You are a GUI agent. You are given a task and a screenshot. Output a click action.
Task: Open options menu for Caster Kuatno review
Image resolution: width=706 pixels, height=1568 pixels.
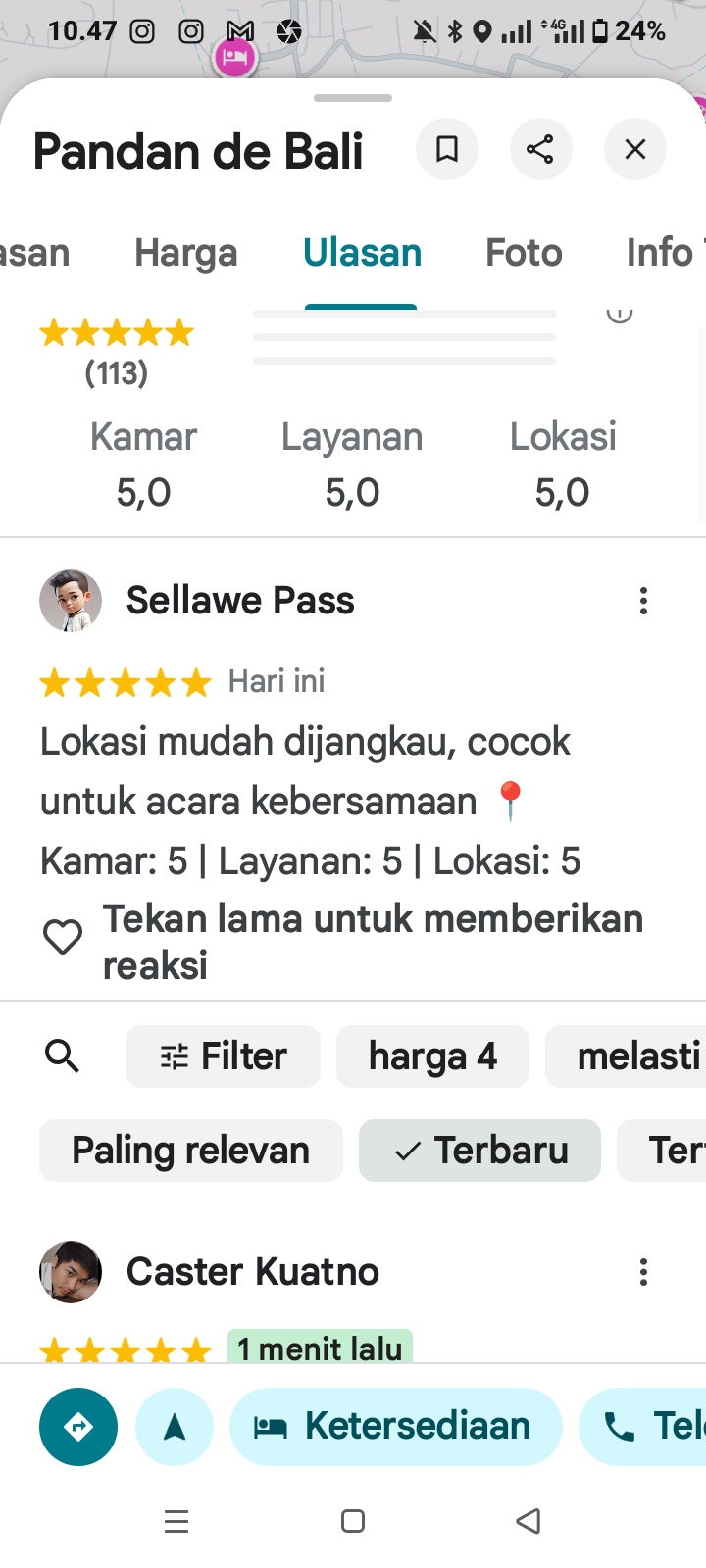tap(643, 1272)
